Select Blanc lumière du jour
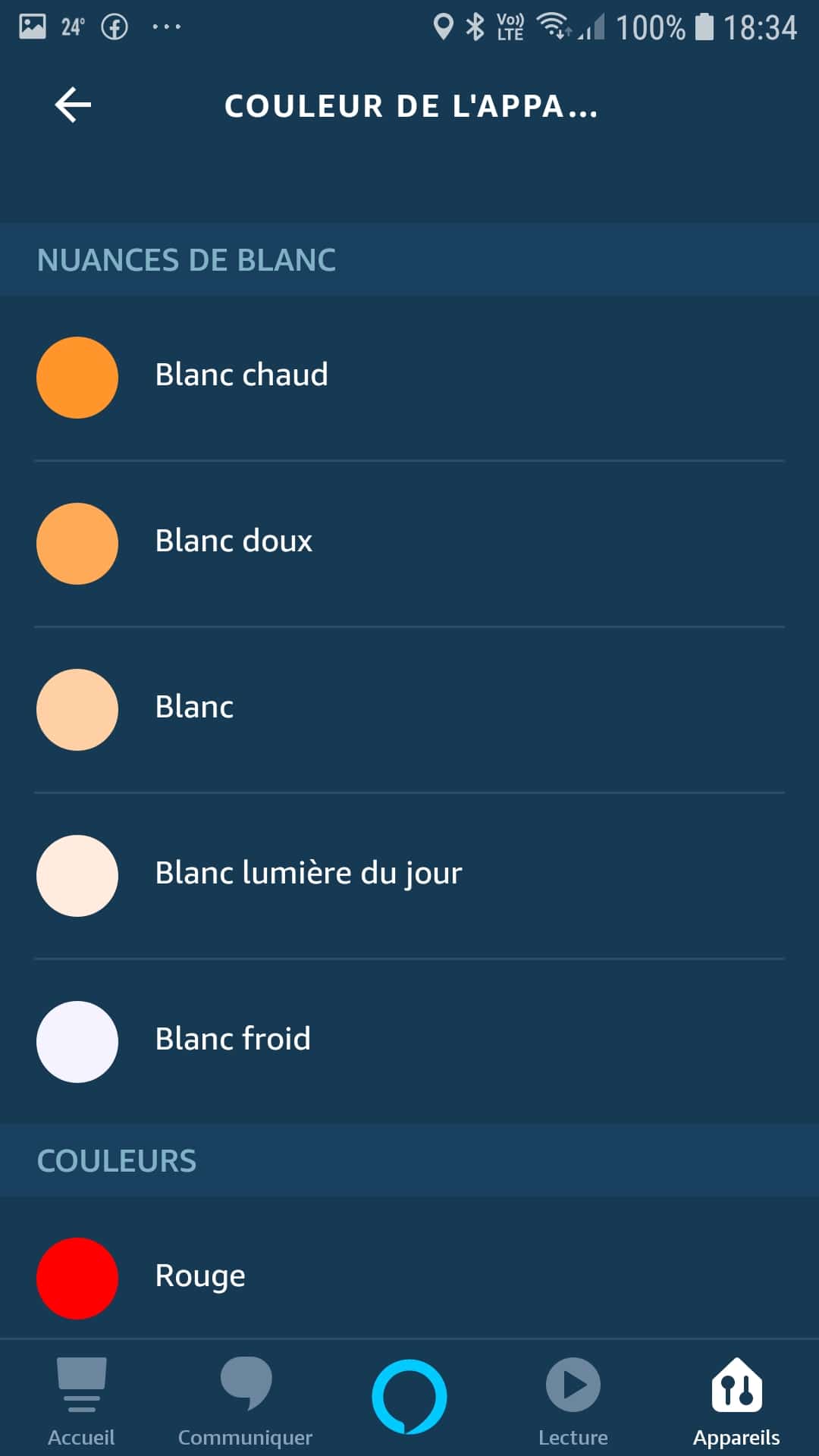This screenshot has height=1456, width=819. (409, 876)
